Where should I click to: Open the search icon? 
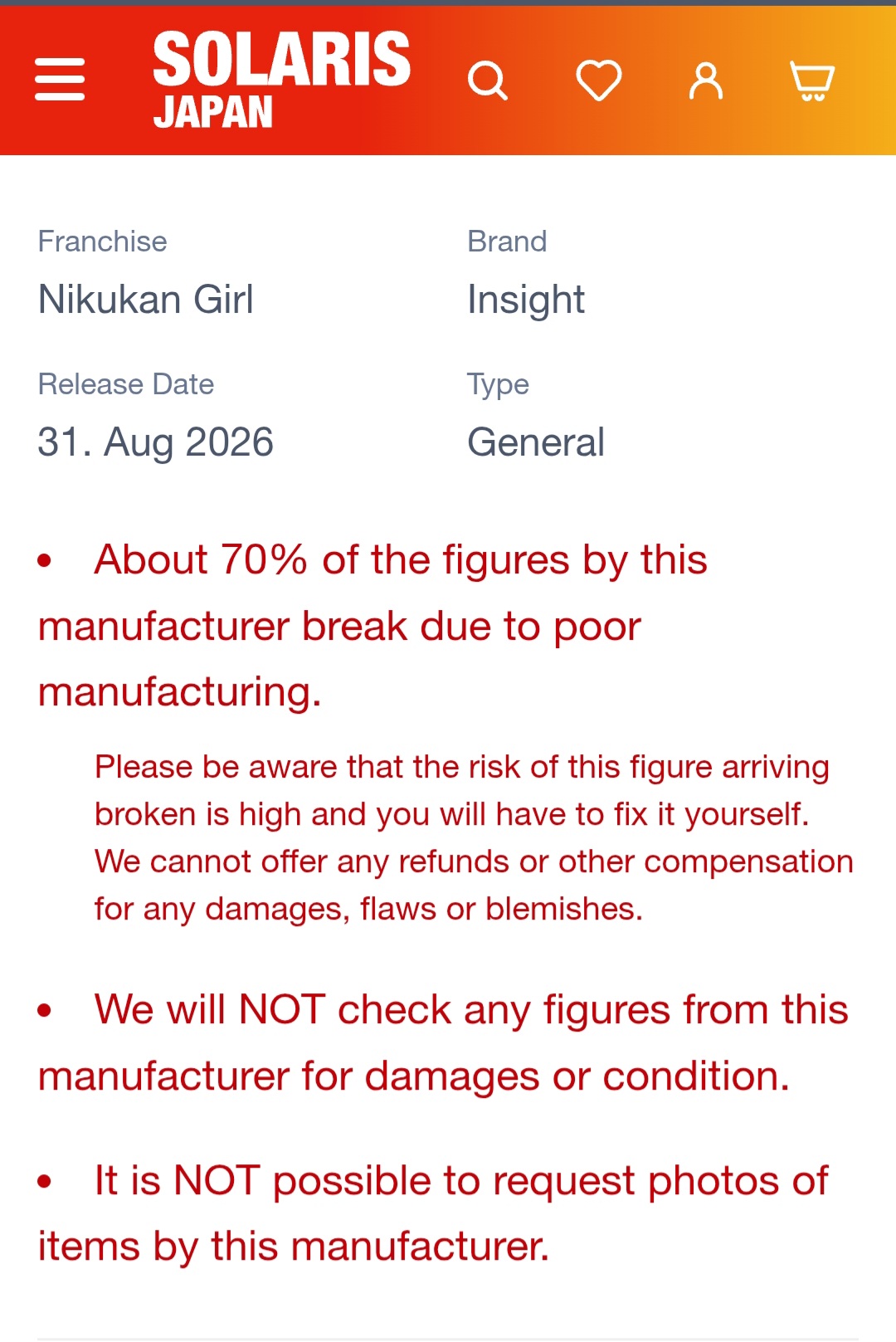[488, 81]
